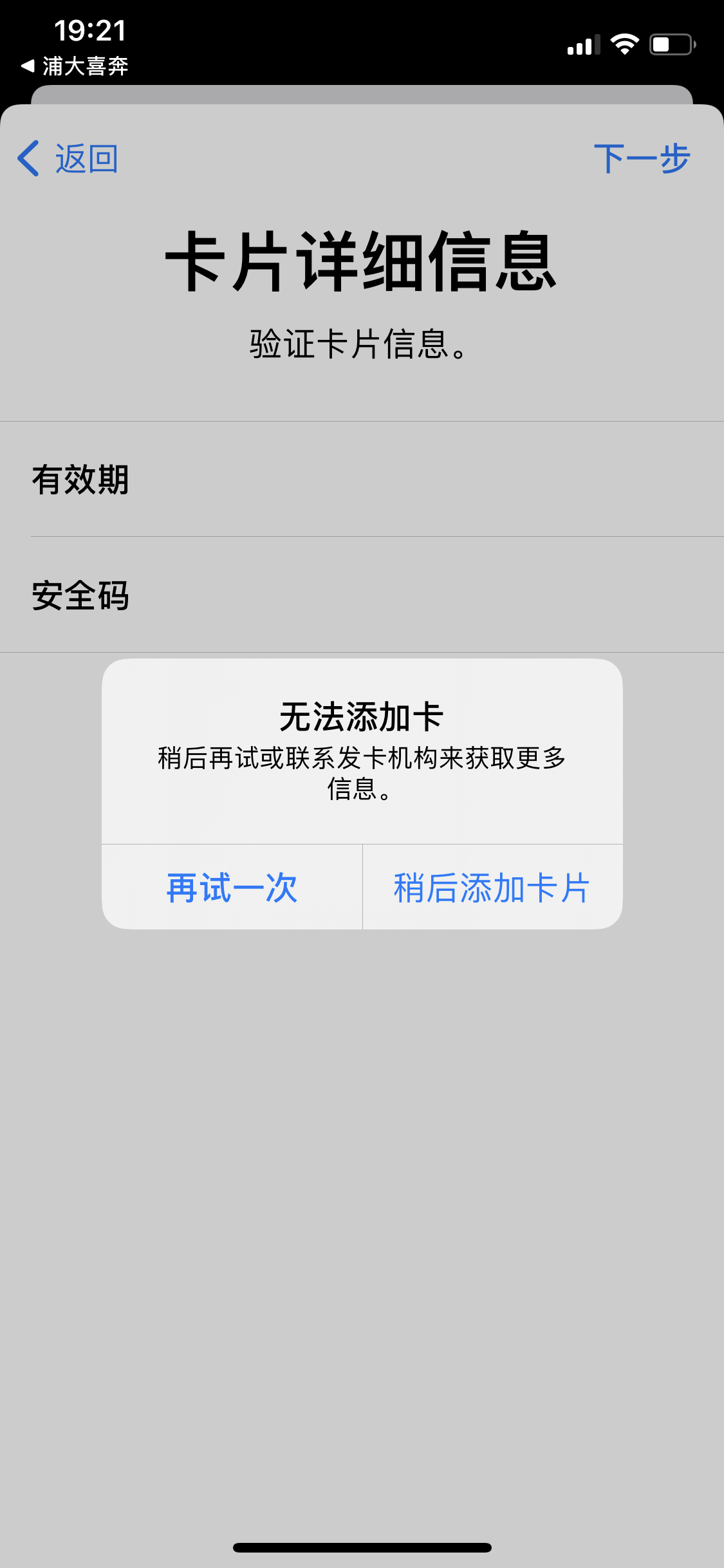This screenshot has height=1568, width=724.
Task: Choose 稍后添加卡片 in the alert
Action: tap(492, 888)
